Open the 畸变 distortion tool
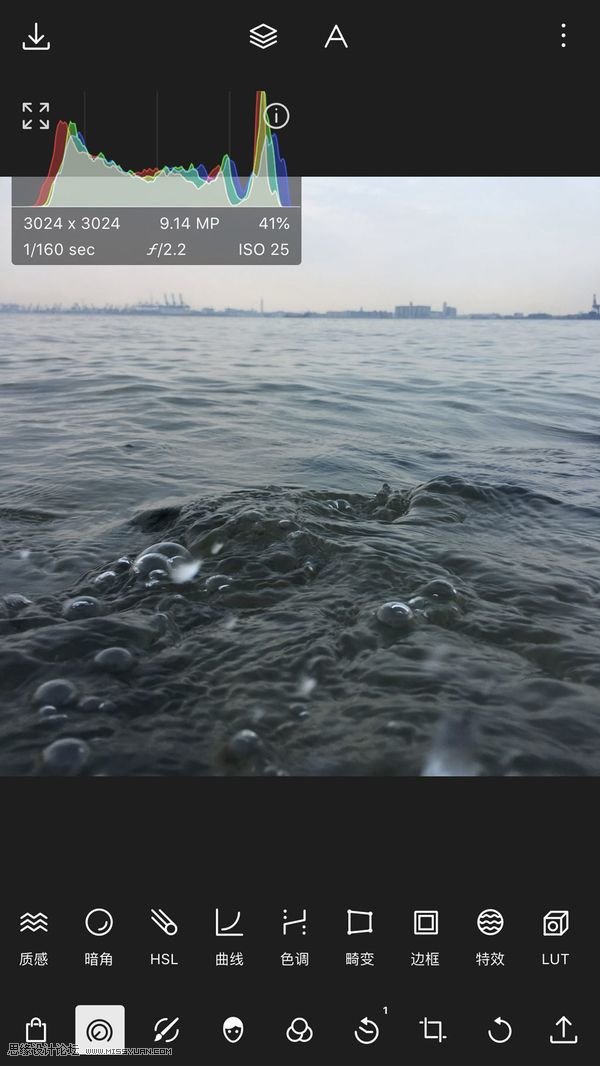 pos(359,936)
